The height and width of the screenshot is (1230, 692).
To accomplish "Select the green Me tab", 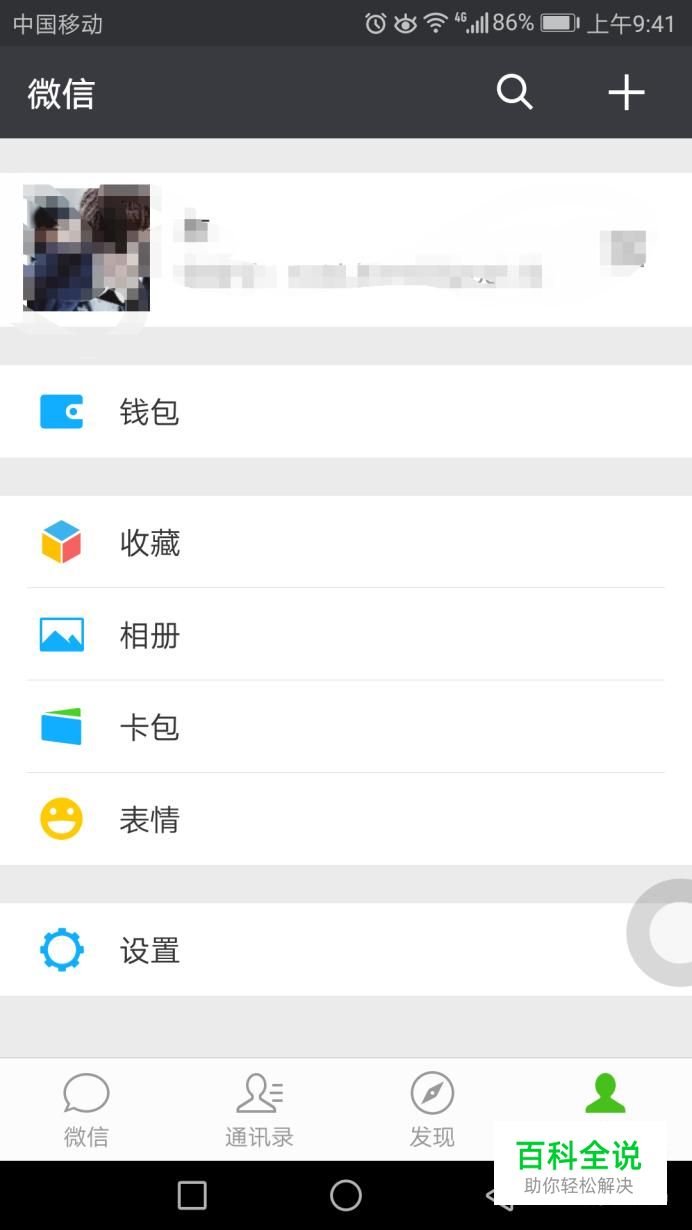I will pyautogui.click(x=605, y=1096).
